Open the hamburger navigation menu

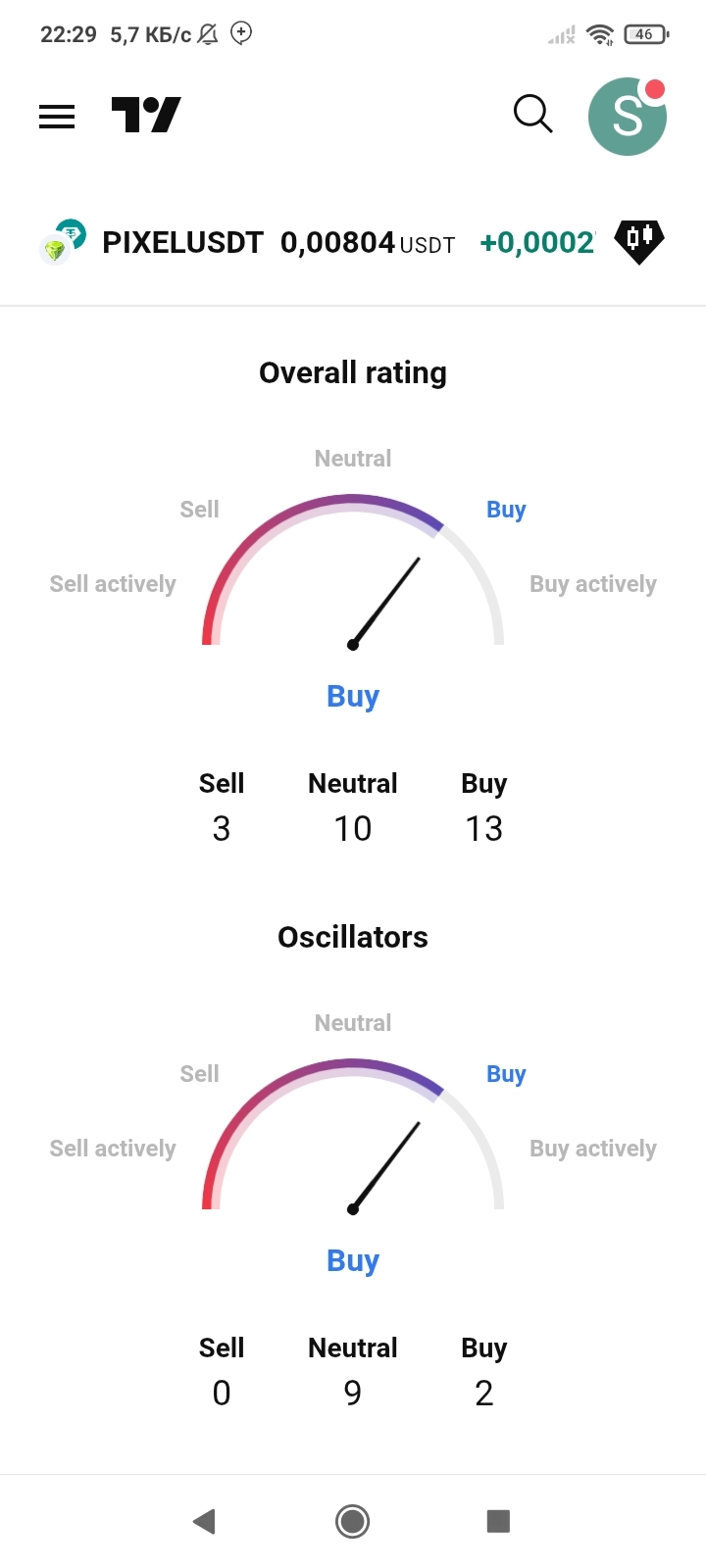[57, 117]
